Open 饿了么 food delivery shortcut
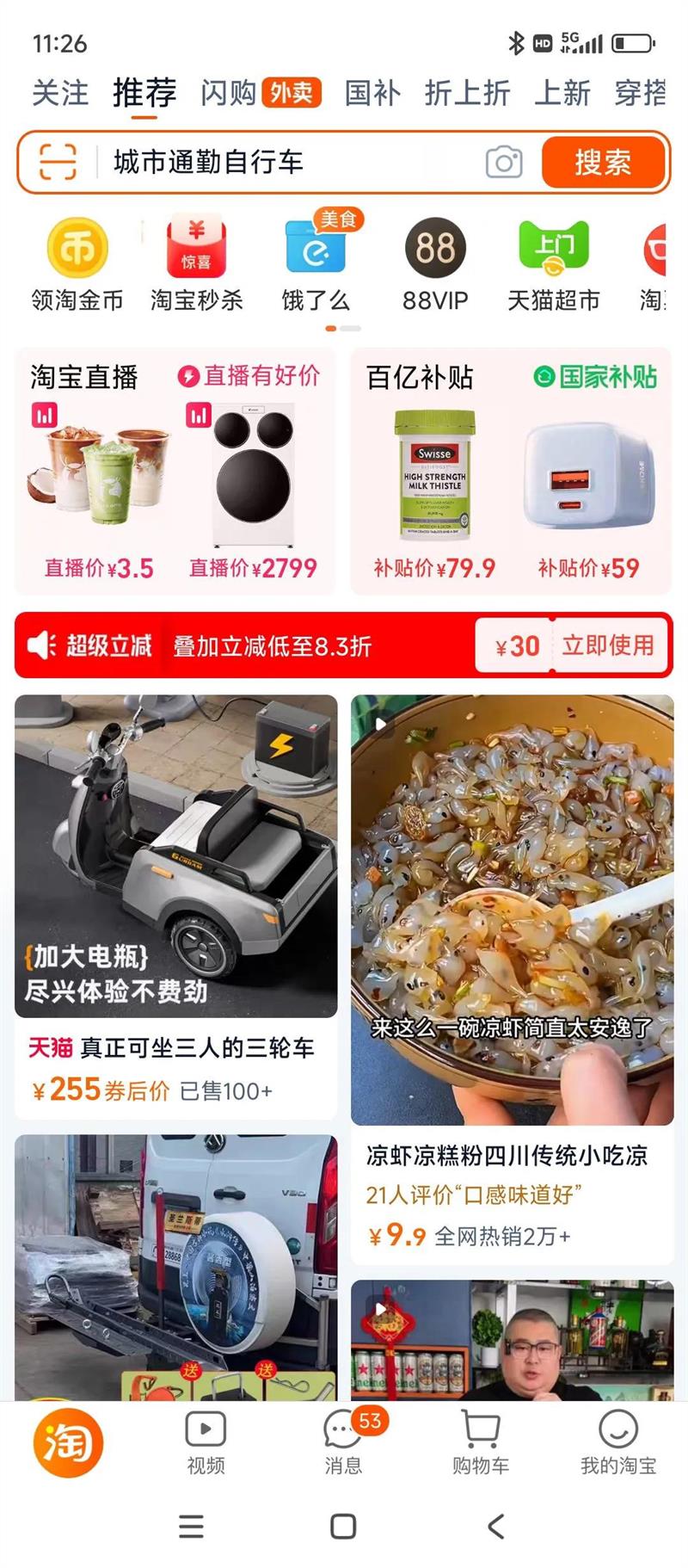This screenshot has width=688, height=1568. 316,265
